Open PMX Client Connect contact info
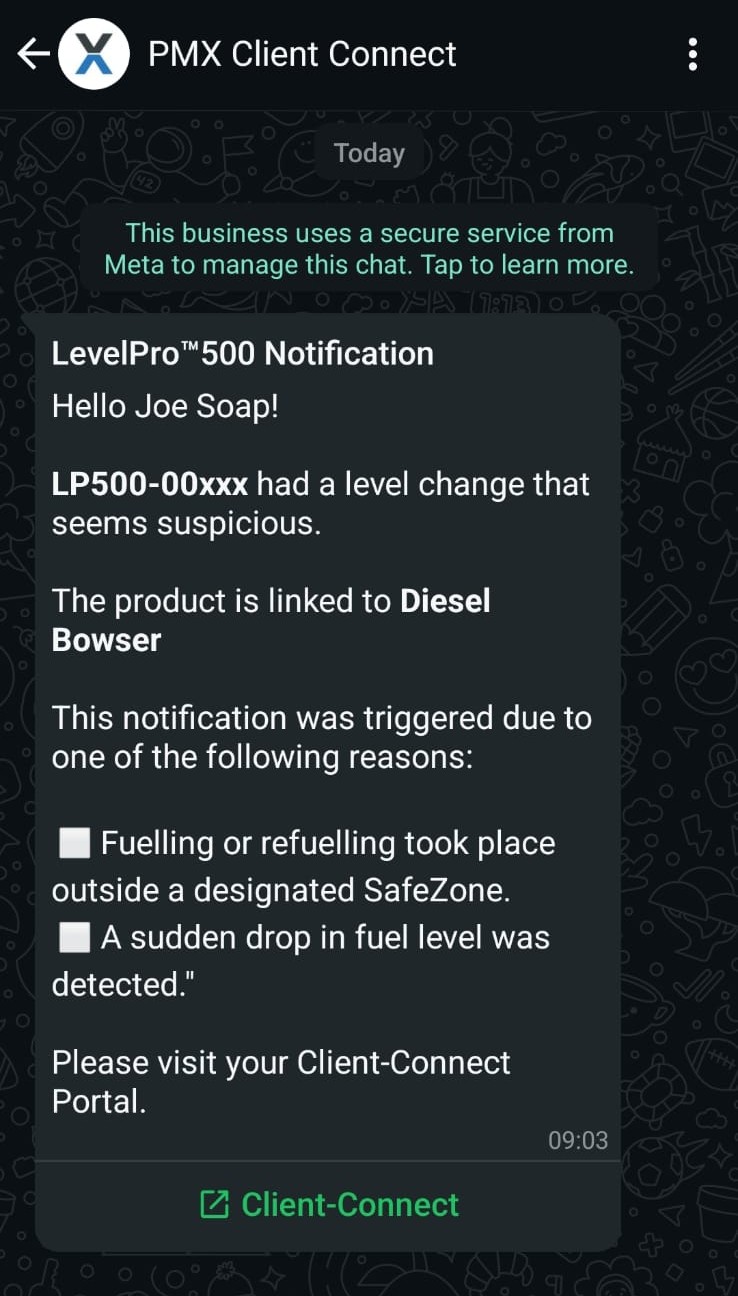This screenshot has width=738, height=1296. coord(302,54)
